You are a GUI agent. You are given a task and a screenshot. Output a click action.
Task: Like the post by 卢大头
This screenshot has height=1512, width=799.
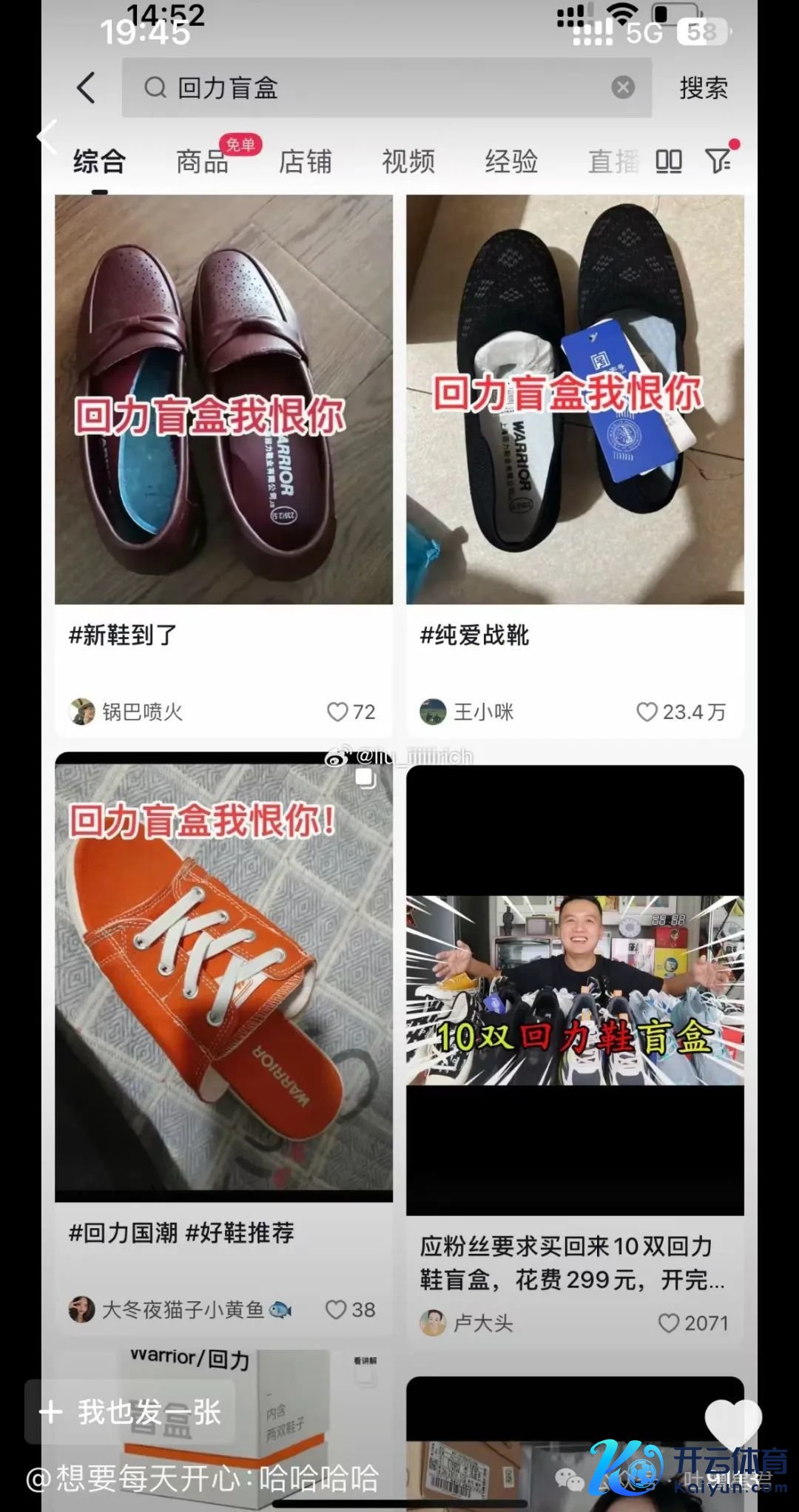coord(668,1323)
